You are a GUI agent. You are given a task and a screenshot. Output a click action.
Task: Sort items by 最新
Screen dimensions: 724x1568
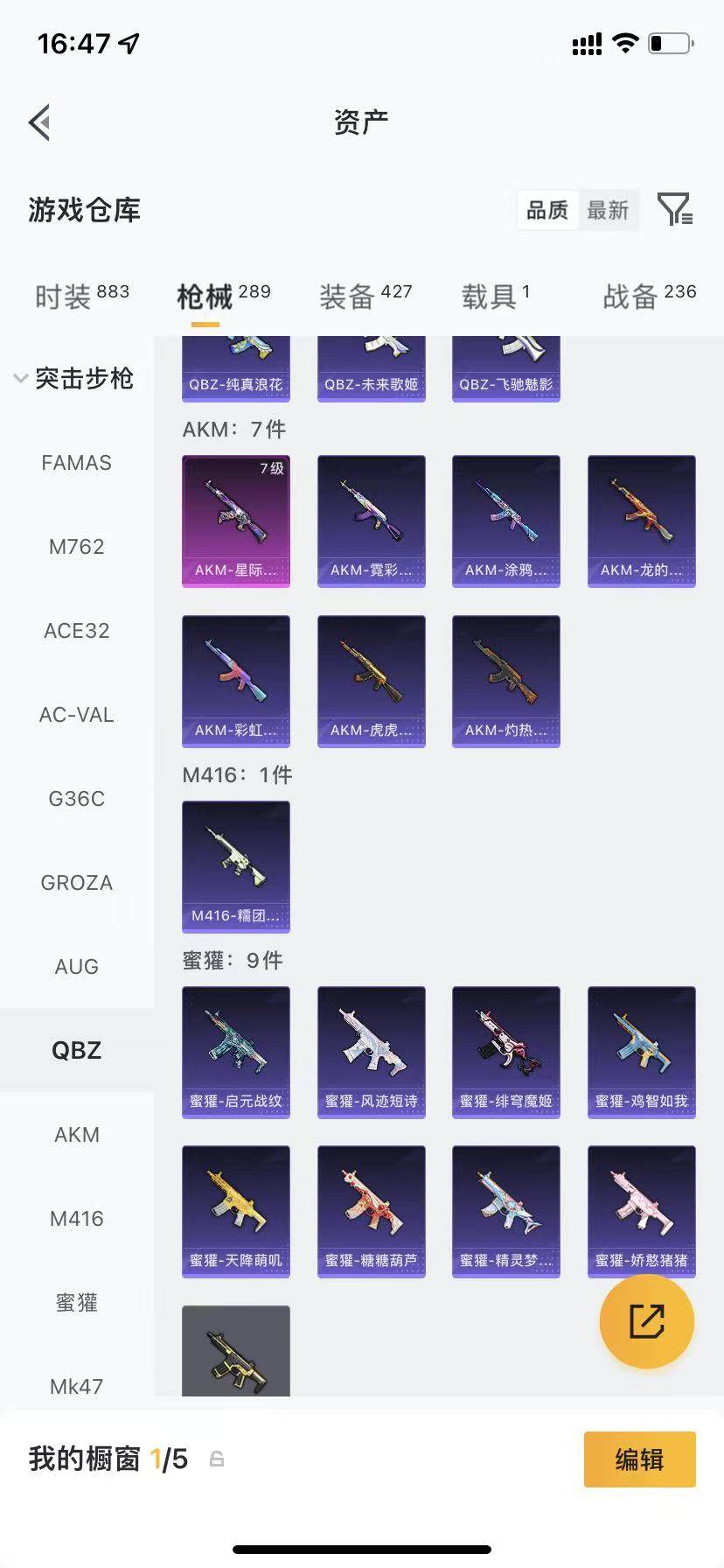(x=608, y=210)
